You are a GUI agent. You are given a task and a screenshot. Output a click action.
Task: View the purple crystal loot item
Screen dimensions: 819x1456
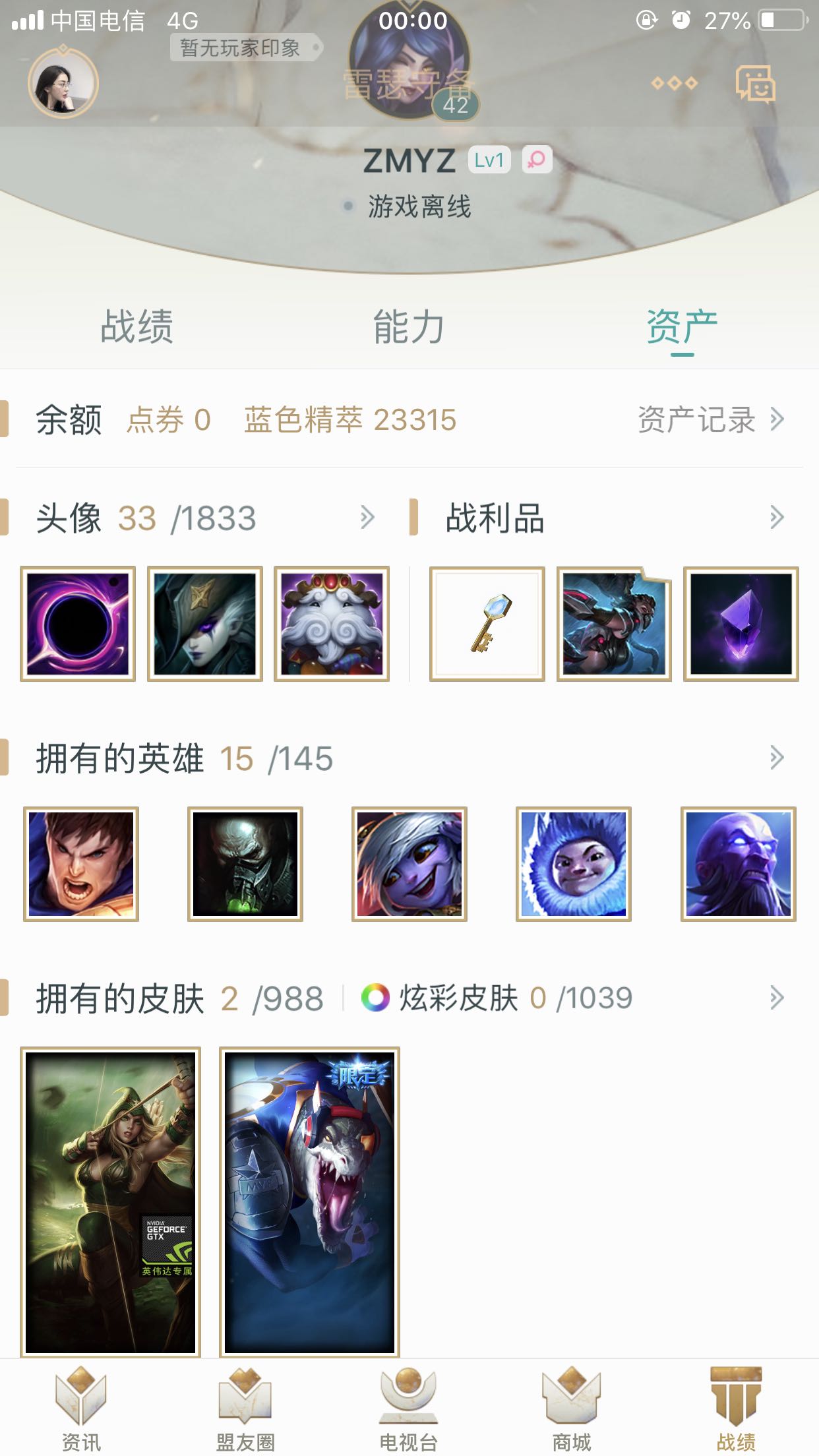tap(741, 624)
